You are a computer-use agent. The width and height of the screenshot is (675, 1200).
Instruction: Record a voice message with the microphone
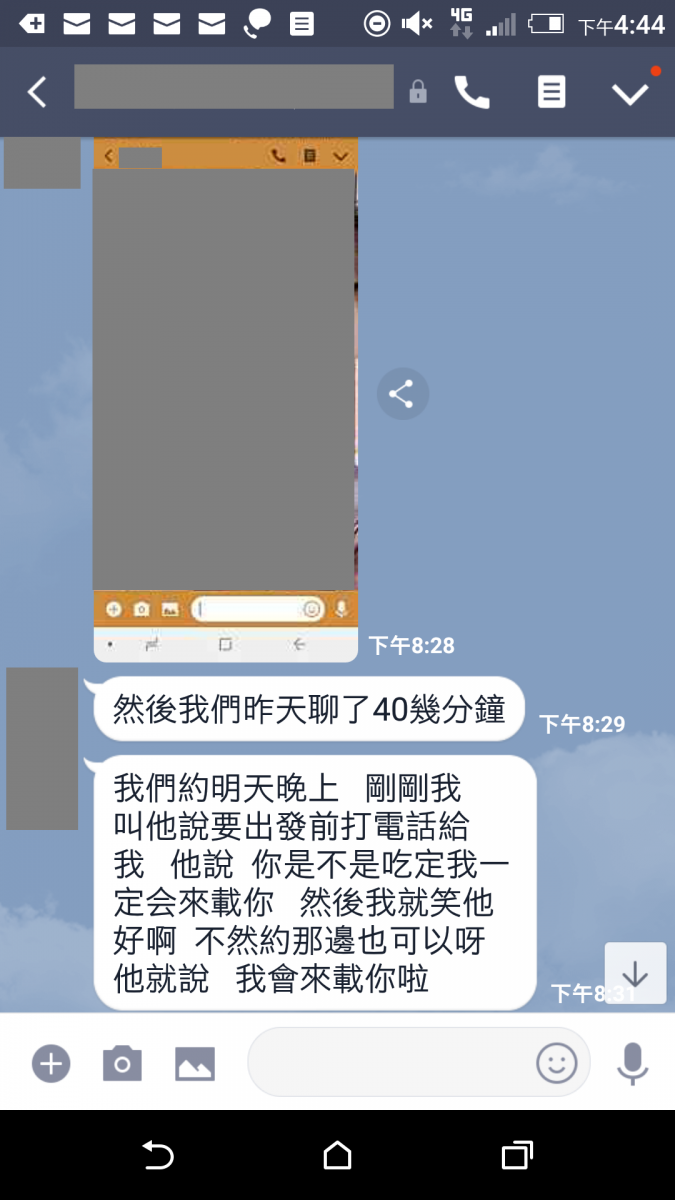pyautogui.click(x=632, y=1063)
